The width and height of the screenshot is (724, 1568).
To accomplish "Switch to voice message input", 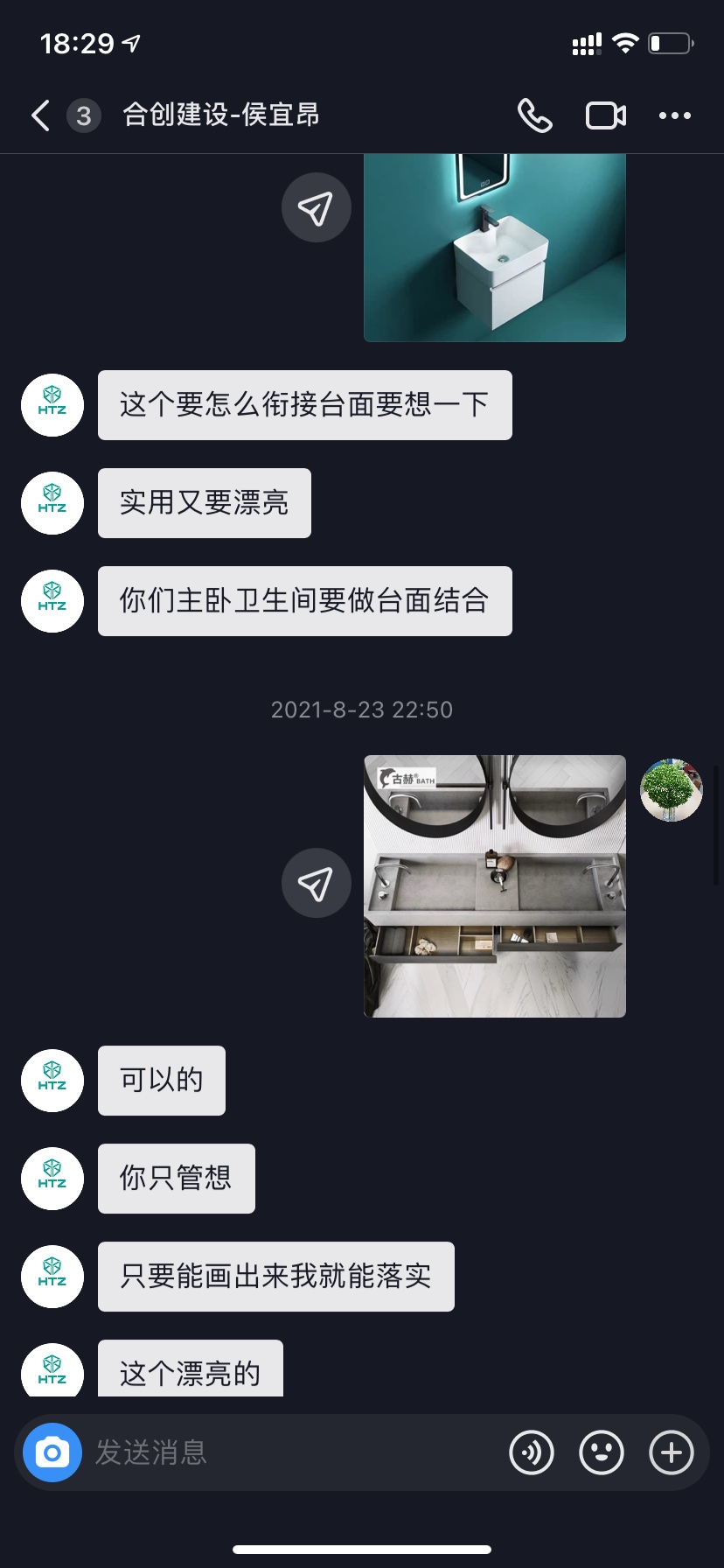I will [532, 1453].
